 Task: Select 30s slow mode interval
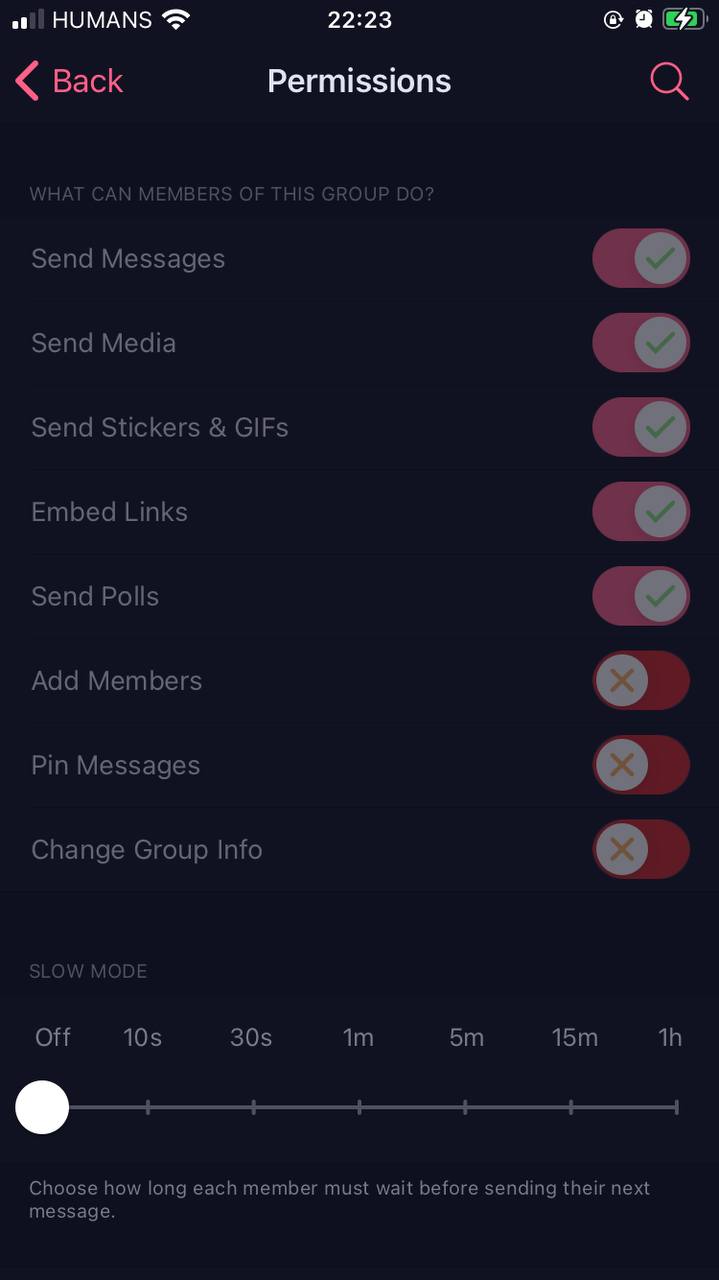tap(254, 1107)
